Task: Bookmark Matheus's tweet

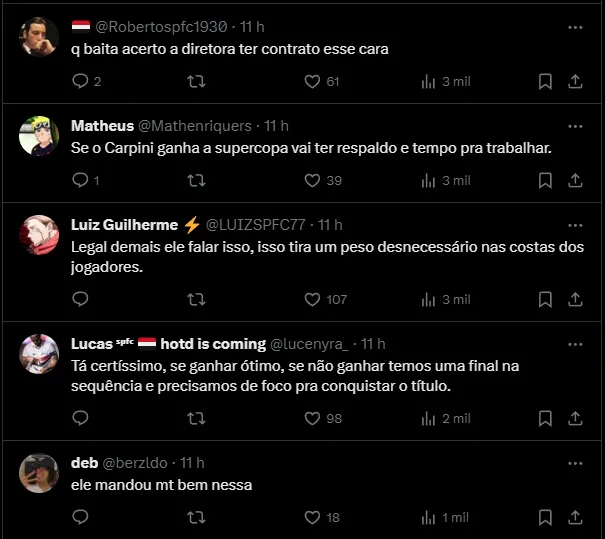Action: (545, 181)
